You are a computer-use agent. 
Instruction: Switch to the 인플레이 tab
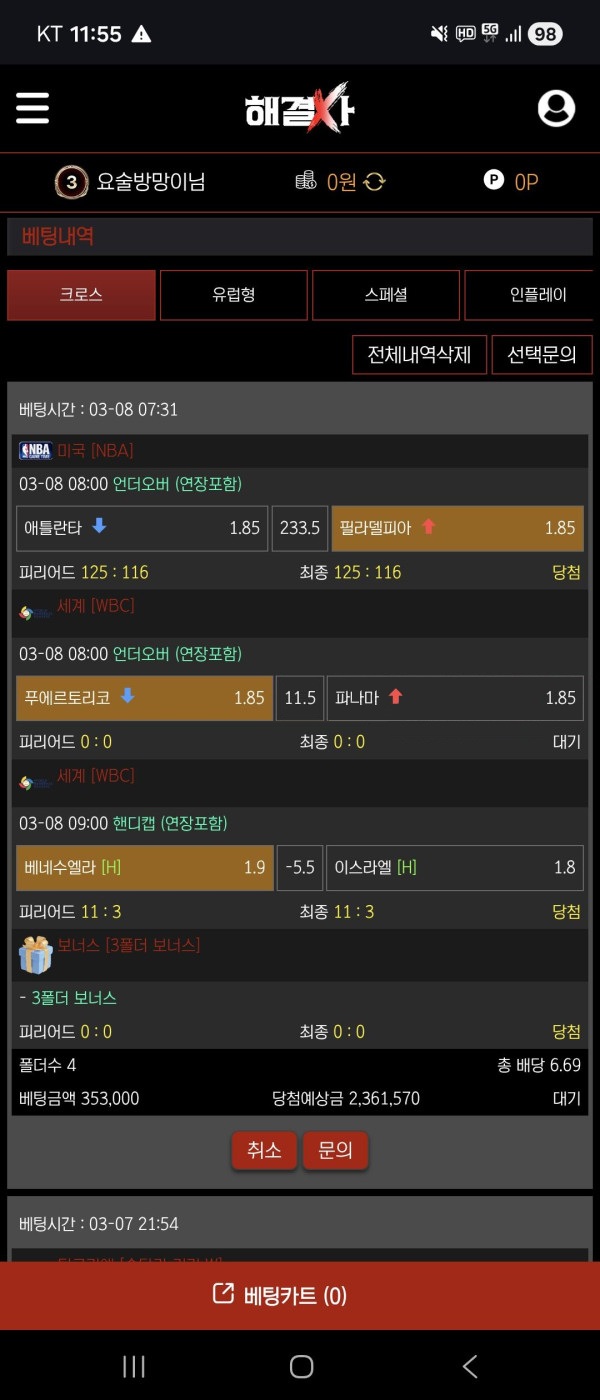point(535,295)
